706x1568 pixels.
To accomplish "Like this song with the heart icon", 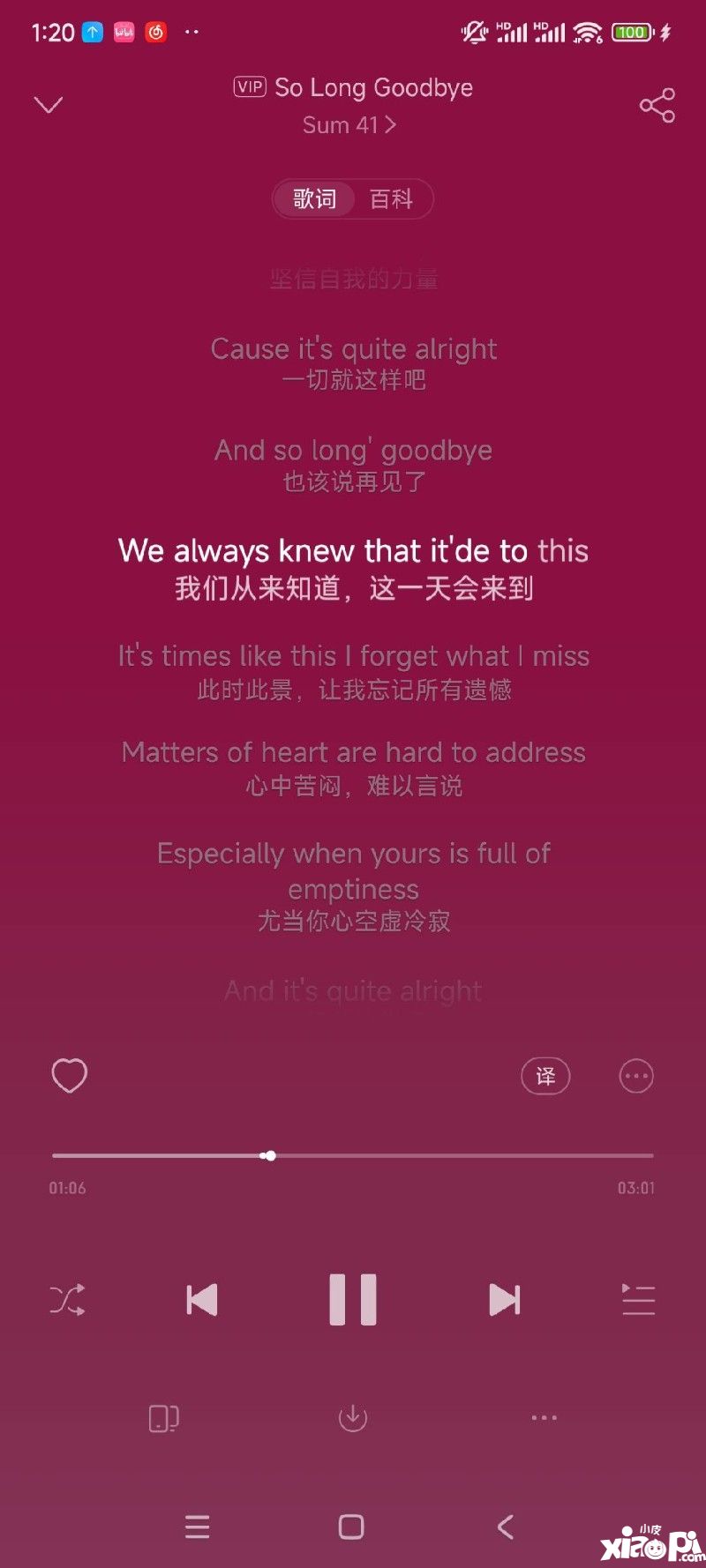I will point(70,1075).
